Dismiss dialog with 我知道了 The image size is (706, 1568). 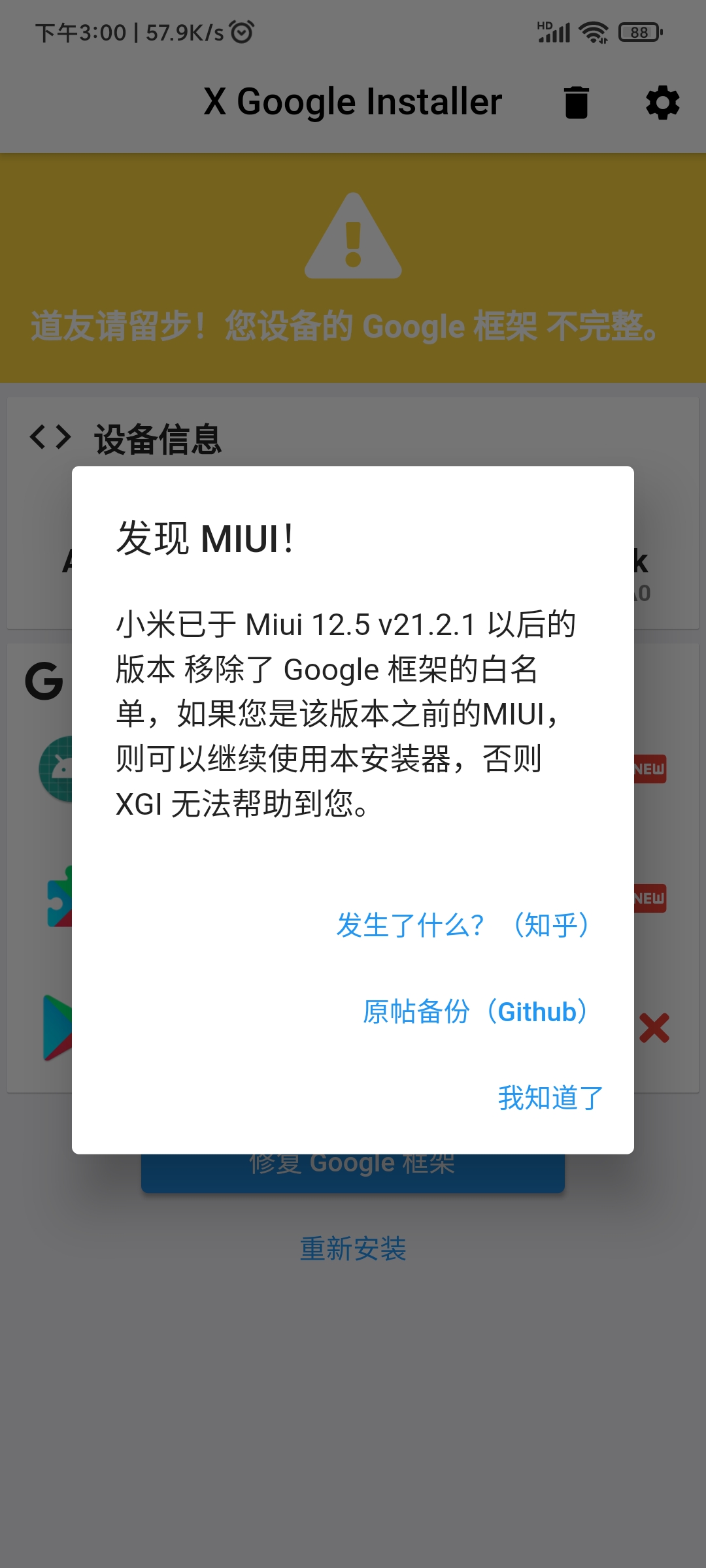tap(550, 1098)
